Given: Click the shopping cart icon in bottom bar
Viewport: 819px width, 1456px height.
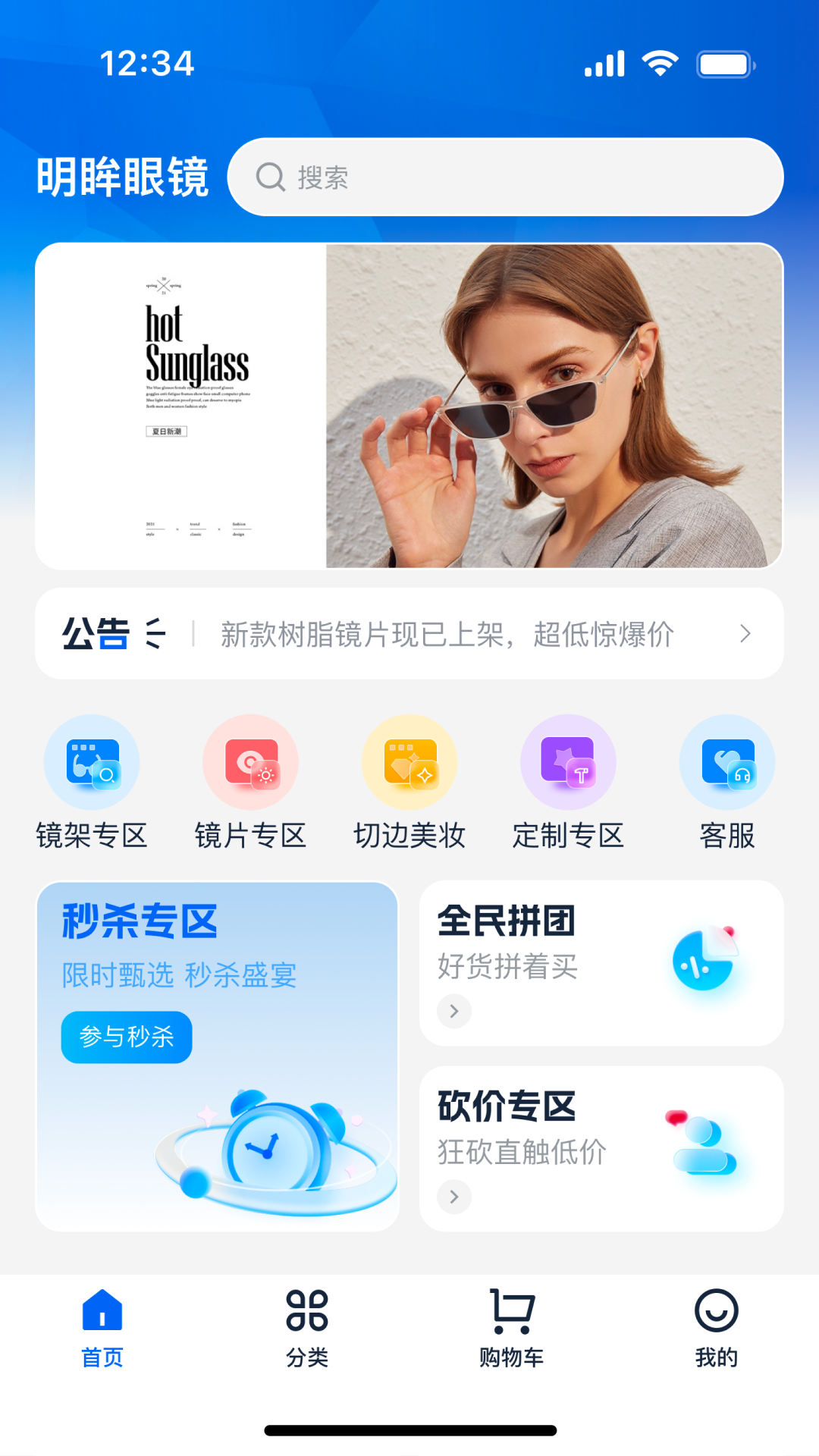Looking at the screenshot, I should pos(510,1316).
